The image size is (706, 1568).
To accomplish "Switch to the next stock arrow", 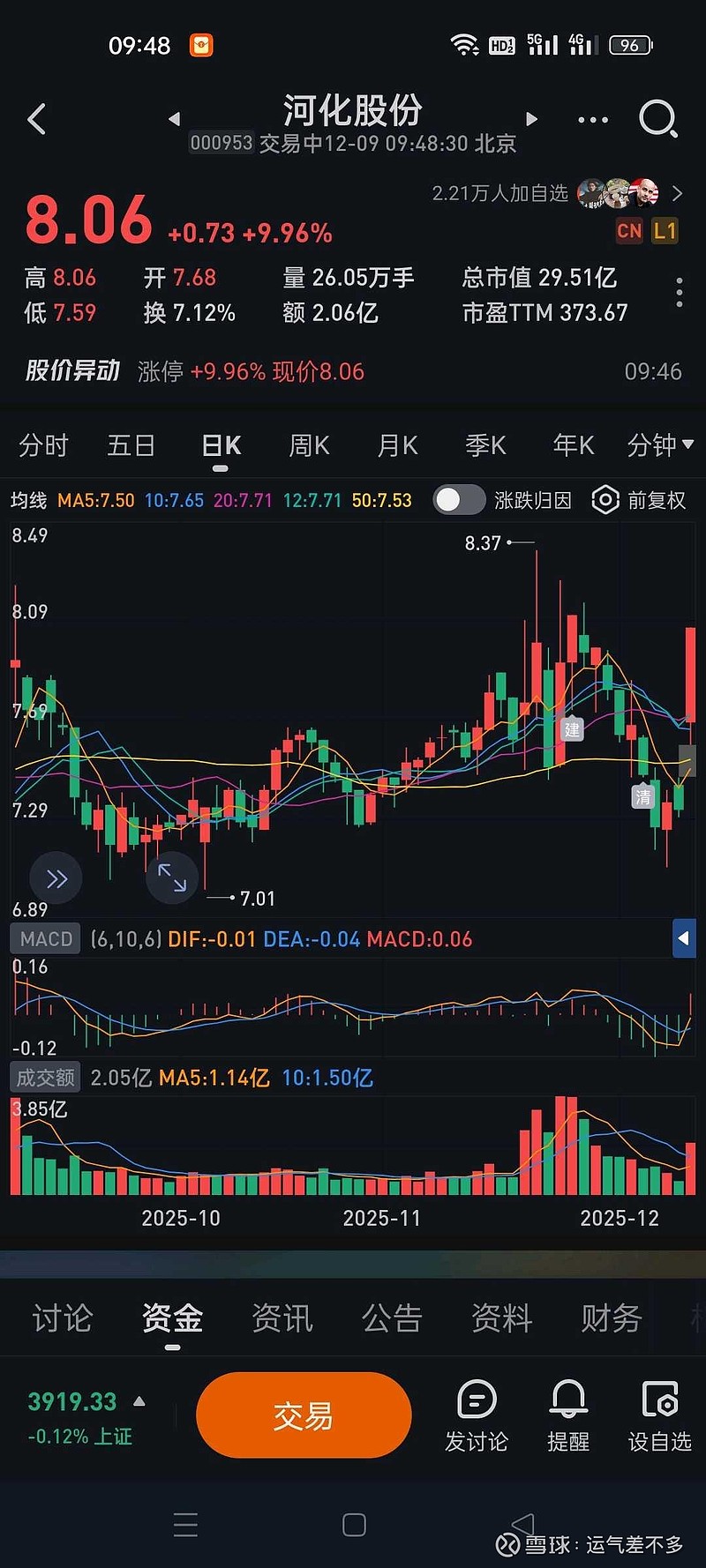I will [531, 119].
